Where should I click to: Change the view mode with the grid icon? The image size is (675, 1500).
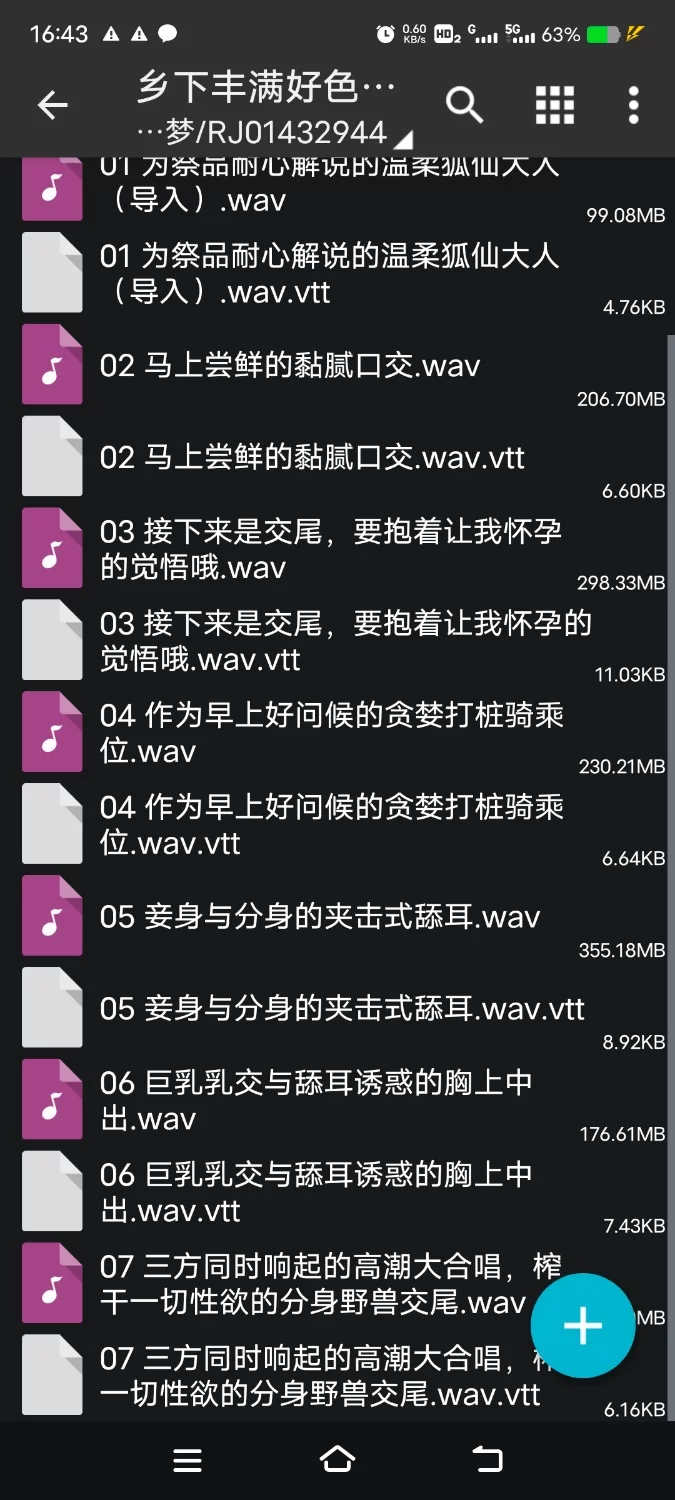pos(554,105)
